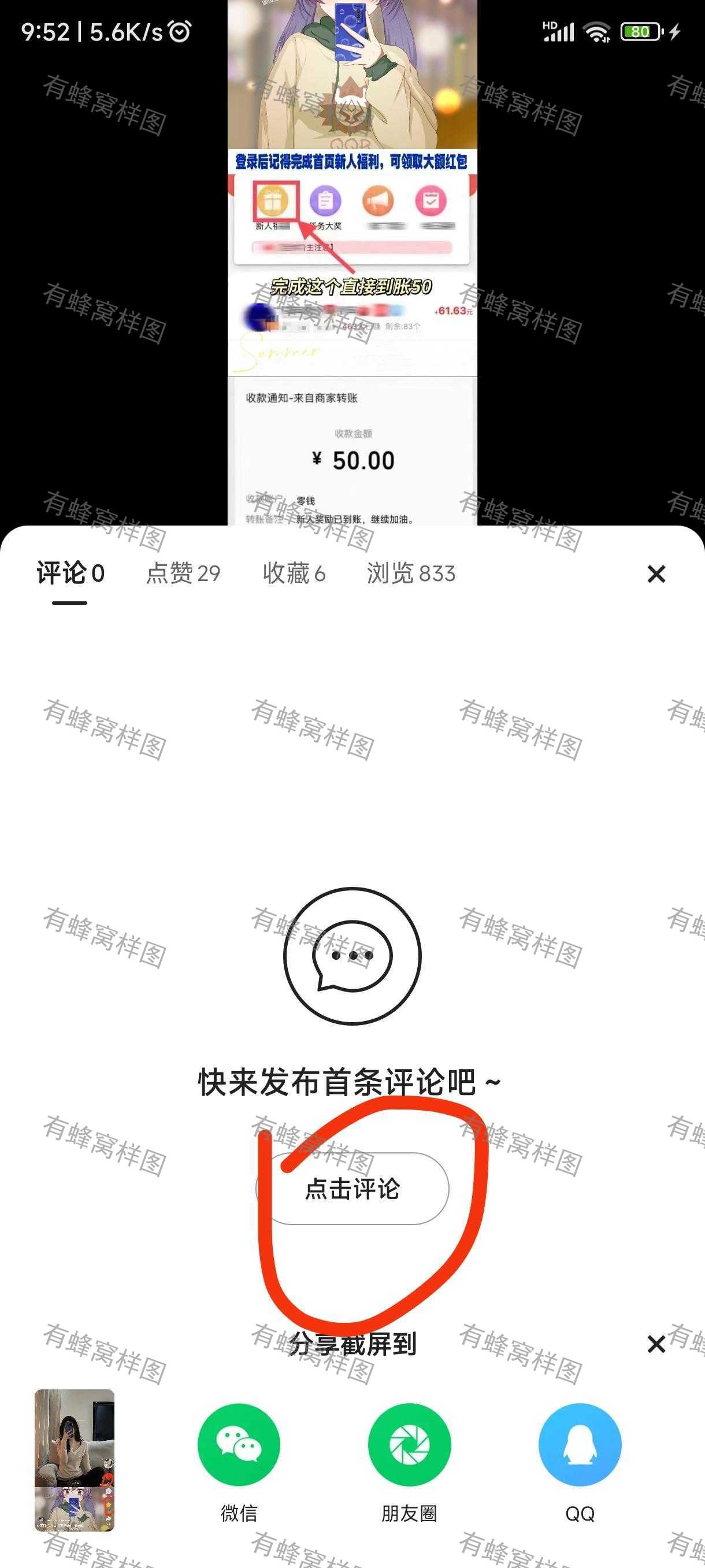Screen dimensions: 705x1568
Task: Open the 收藏 6 tab
Action: 294,574
